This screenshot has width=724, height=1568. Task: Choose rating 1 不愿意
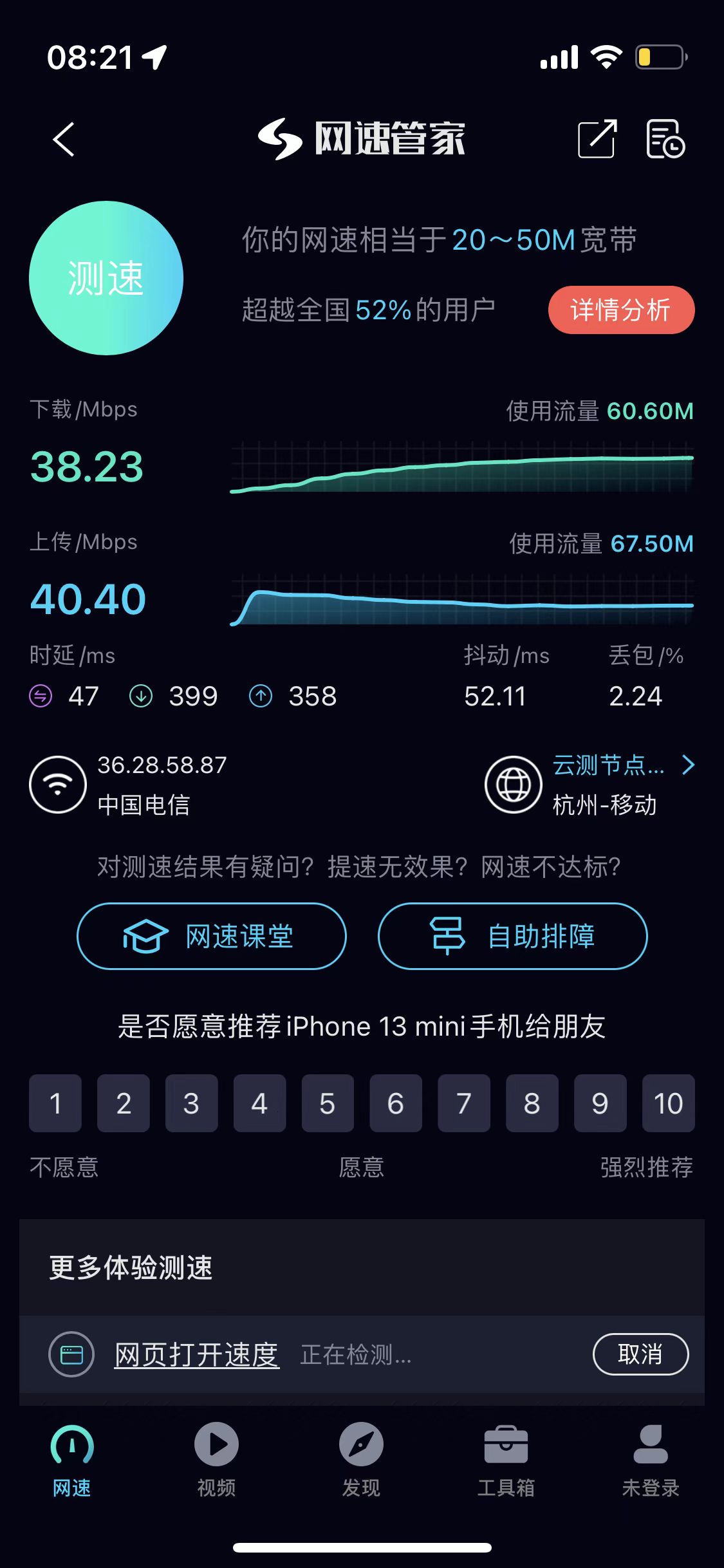pyautogui.click(x=55, y=1103)
